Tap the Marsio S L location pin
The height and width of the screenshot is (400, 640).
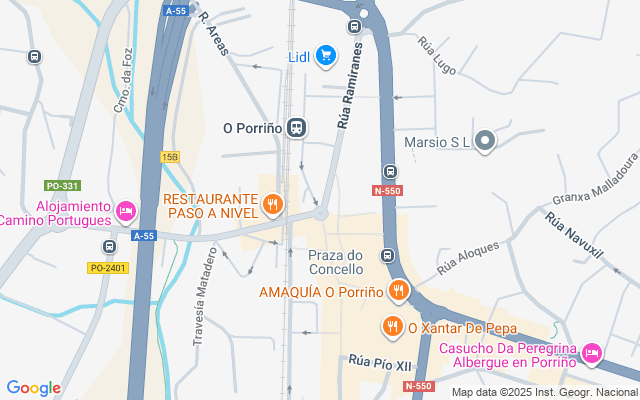[485, 142]
